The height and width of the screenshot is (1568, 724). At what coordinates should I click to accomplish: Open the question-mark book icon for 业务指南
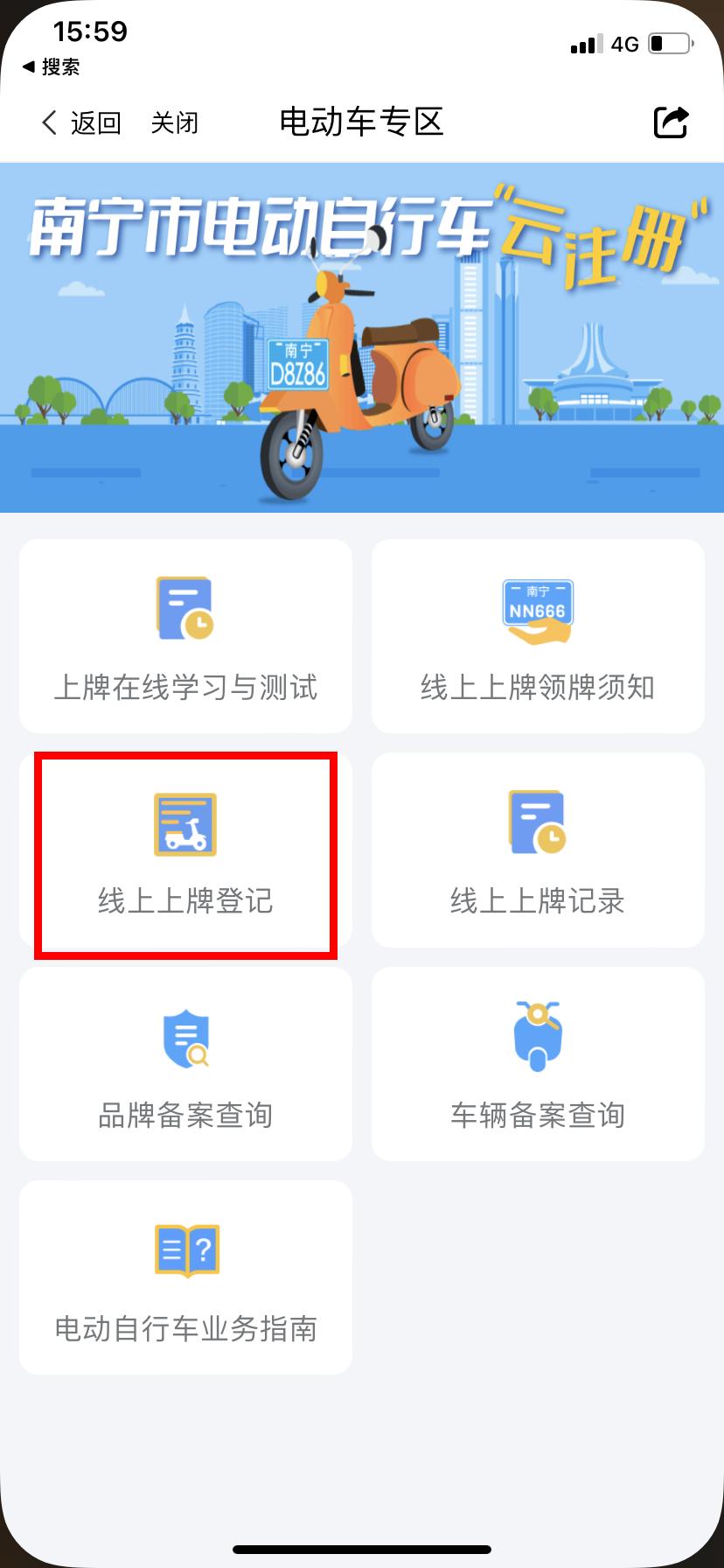pyautogui.click(x=184, y=1249)
